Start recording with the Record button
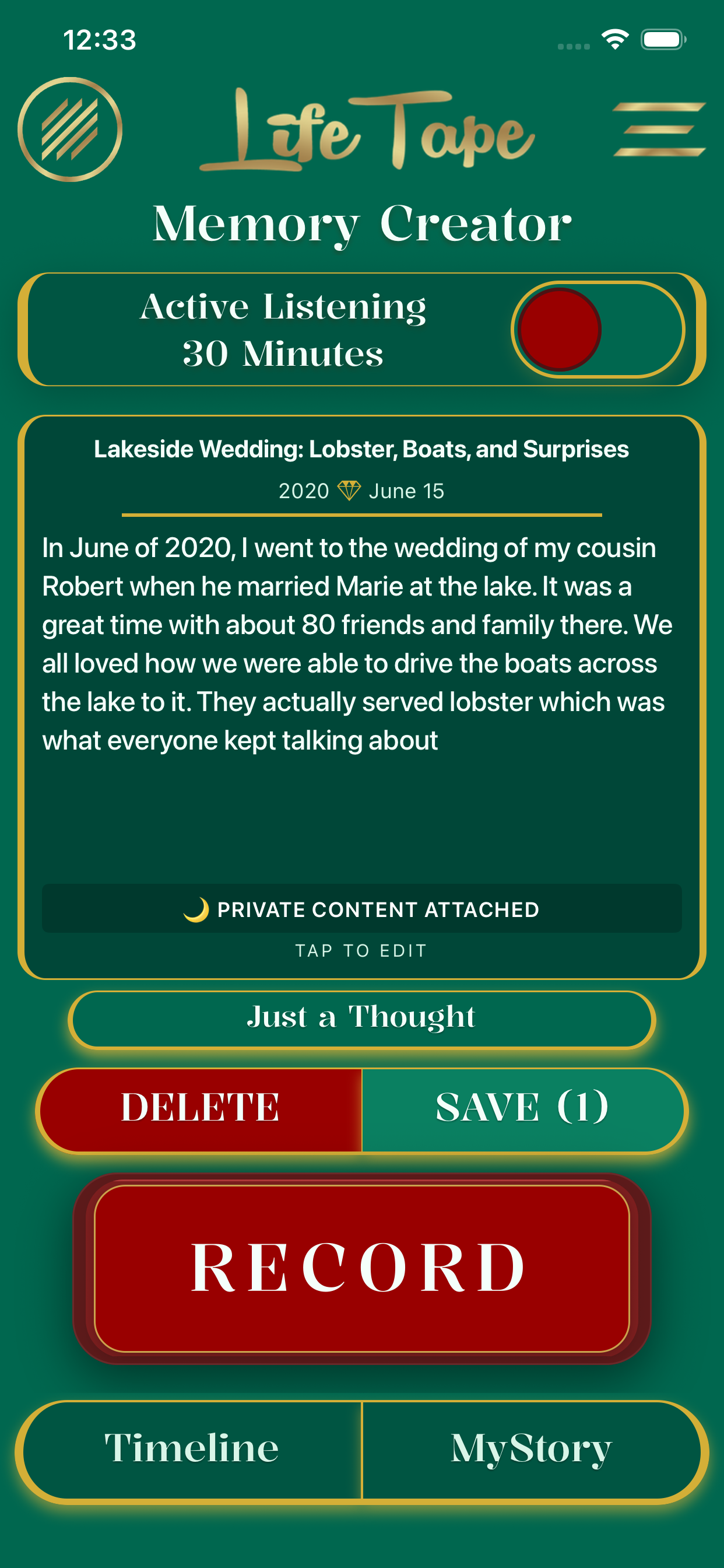Image resolution: width=724 pixels, height=1568 pixels. tap(361, 1269)
